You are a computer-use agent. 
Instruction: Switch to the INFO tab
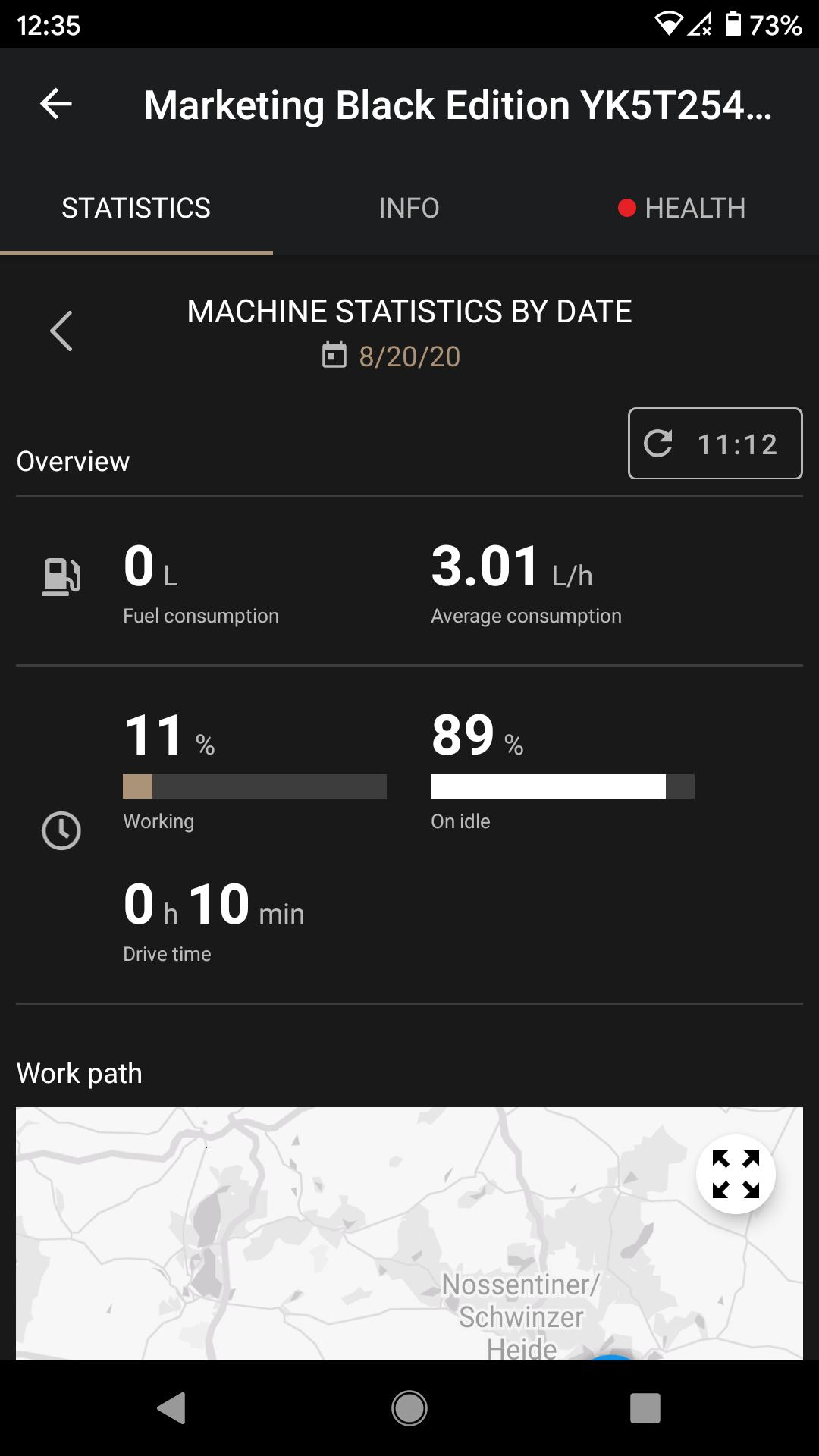[x=409, y=208]
